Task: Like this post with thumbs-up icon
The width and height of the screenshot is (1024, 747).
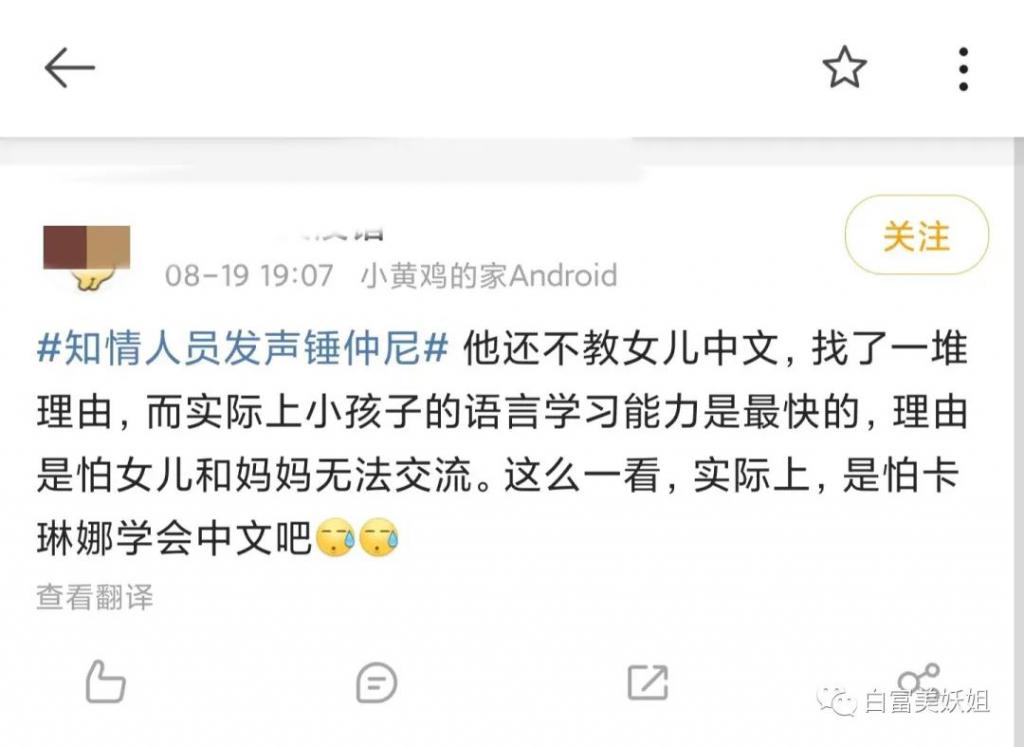Action: point(106,683)
